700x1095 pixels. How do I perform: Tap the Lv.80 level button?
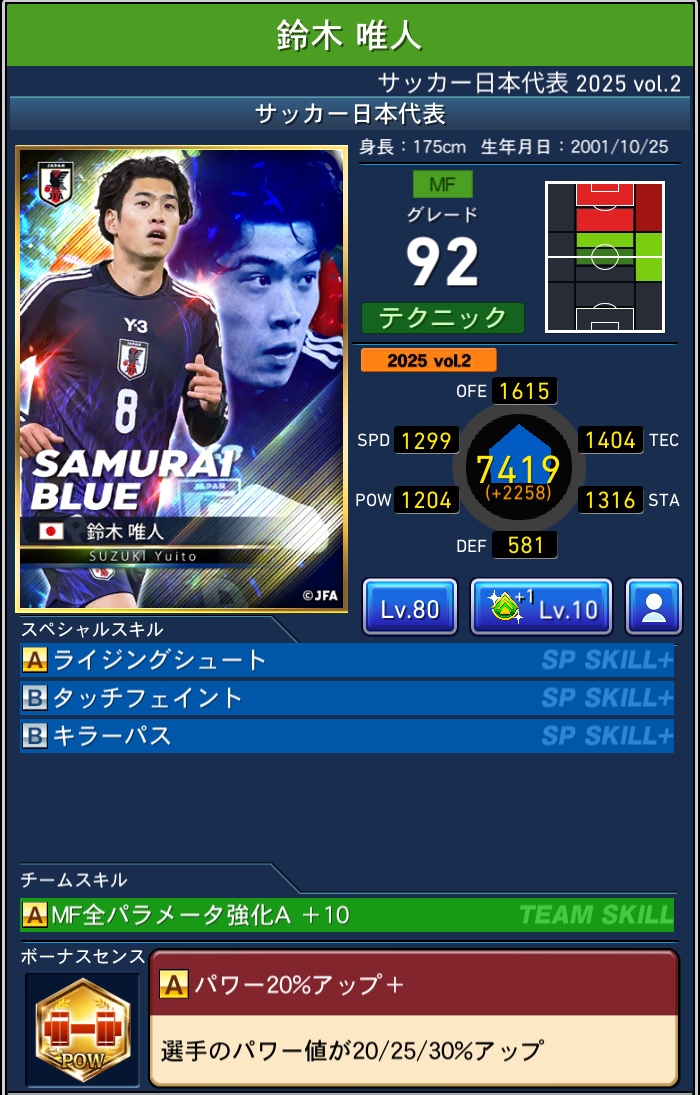pyautogui.click(x=409, y=607)
